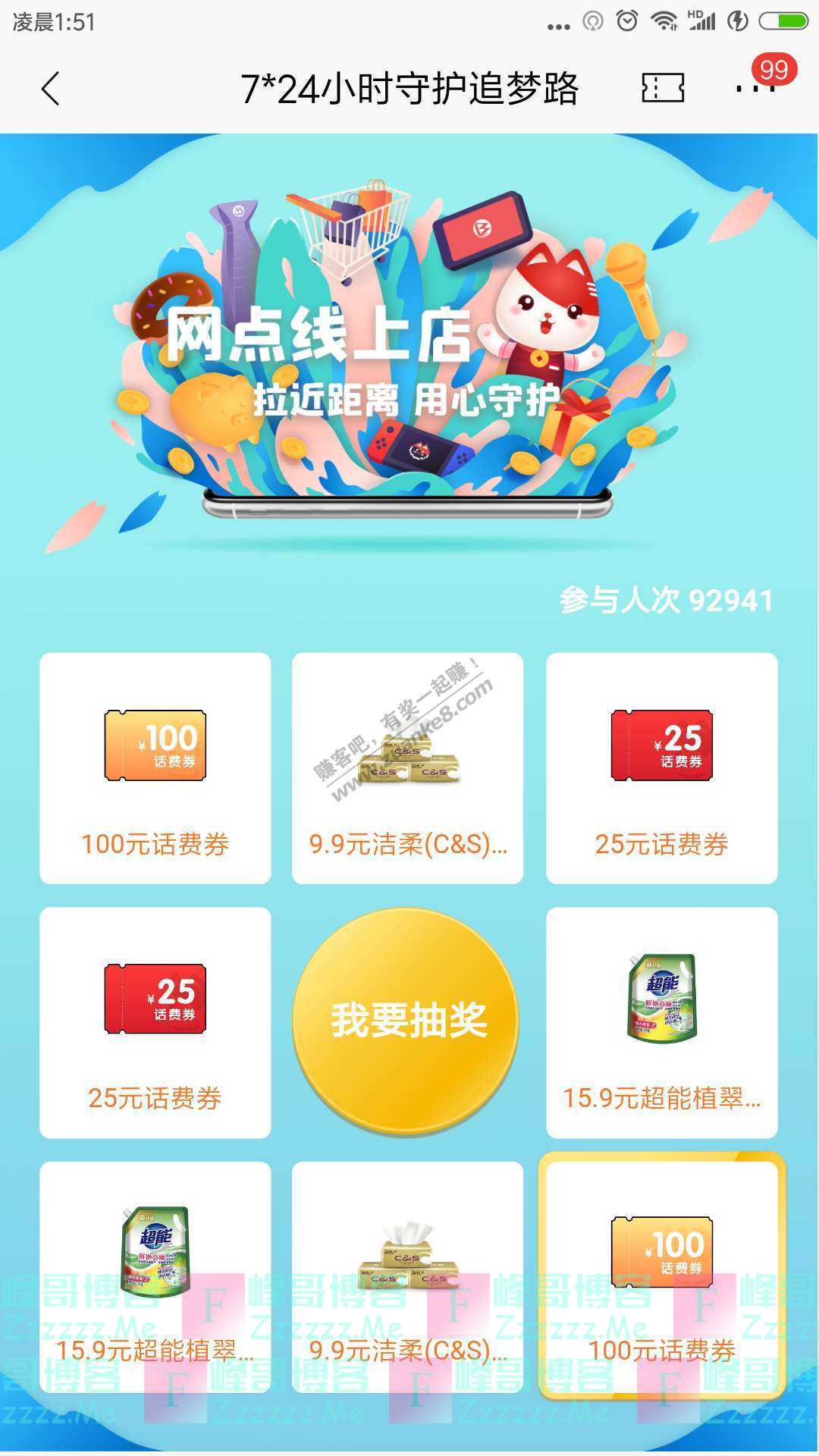This screenshot has height=1456, width=819.
Task: Tap the 我要抽奖 lottery draw button
Action: [407, 1021]
